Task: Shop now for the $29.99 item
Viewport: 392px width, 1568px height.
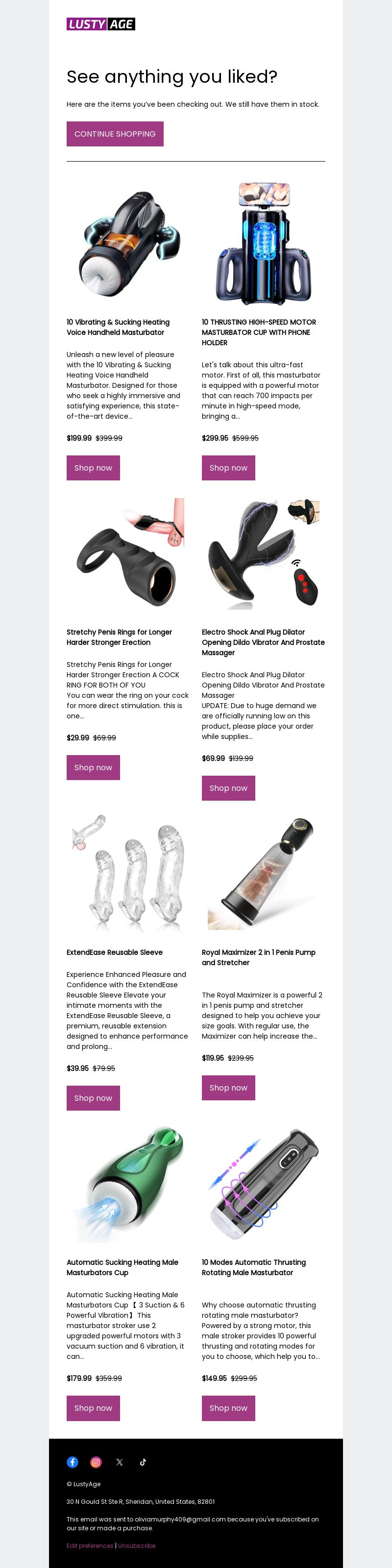Action: pos(93,767)
